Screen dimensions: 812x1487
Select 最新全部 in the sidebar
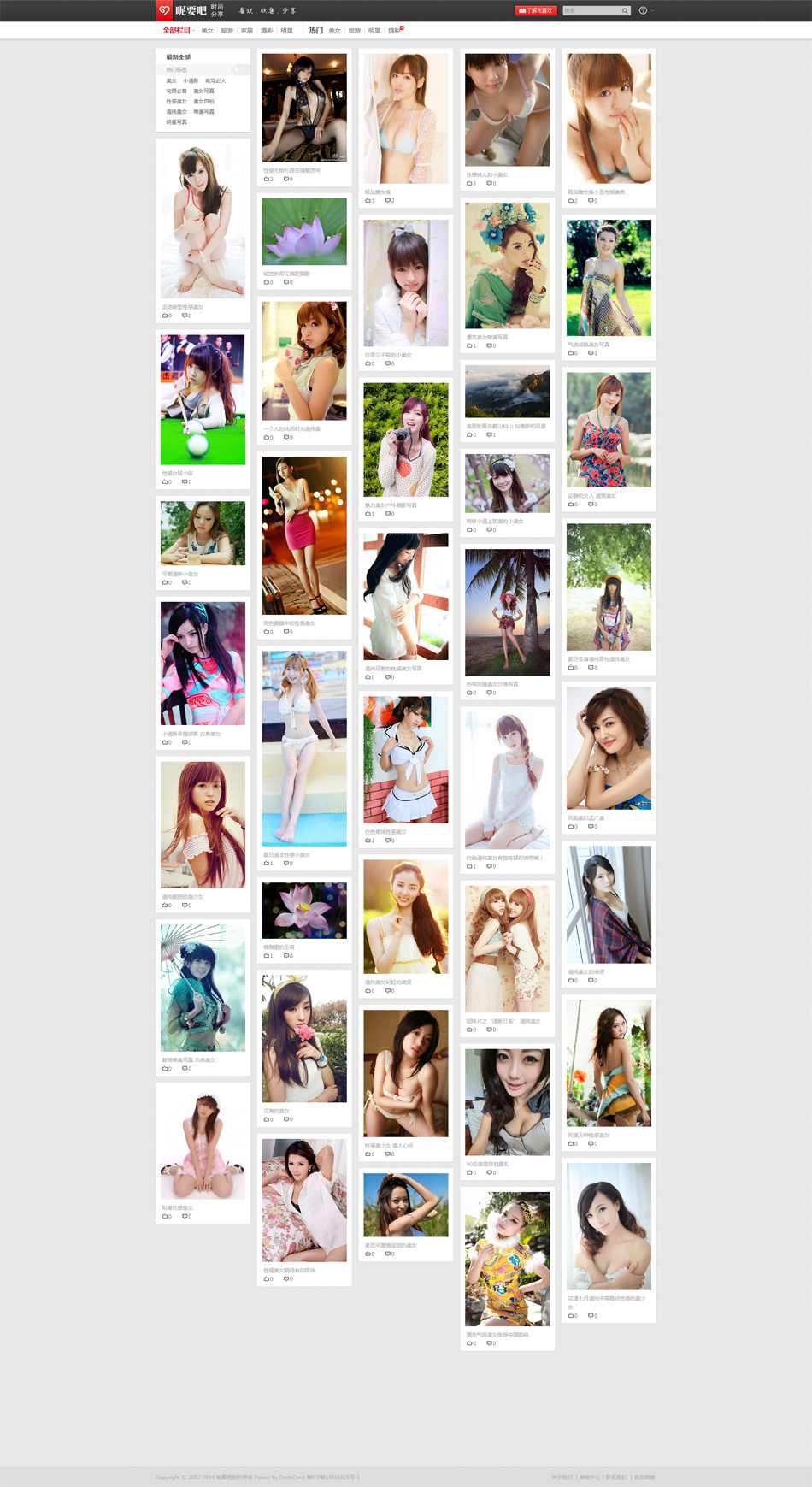click(179, 57)
